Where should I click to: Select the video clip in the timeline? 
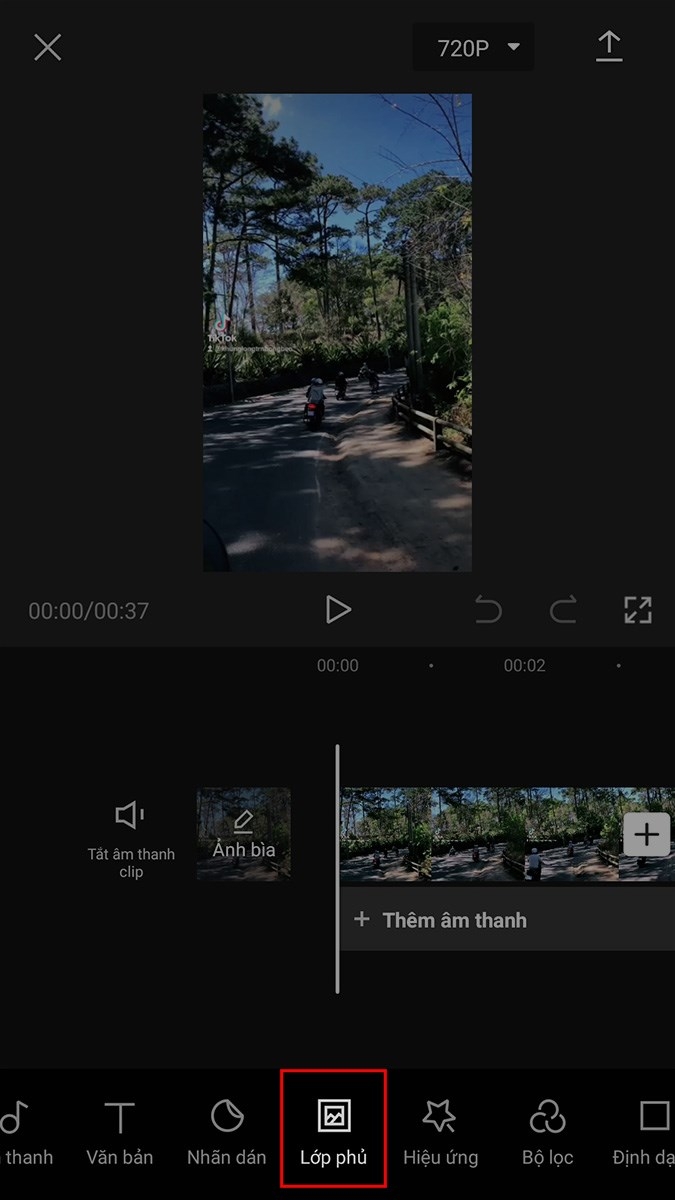[x=480, y=835]
